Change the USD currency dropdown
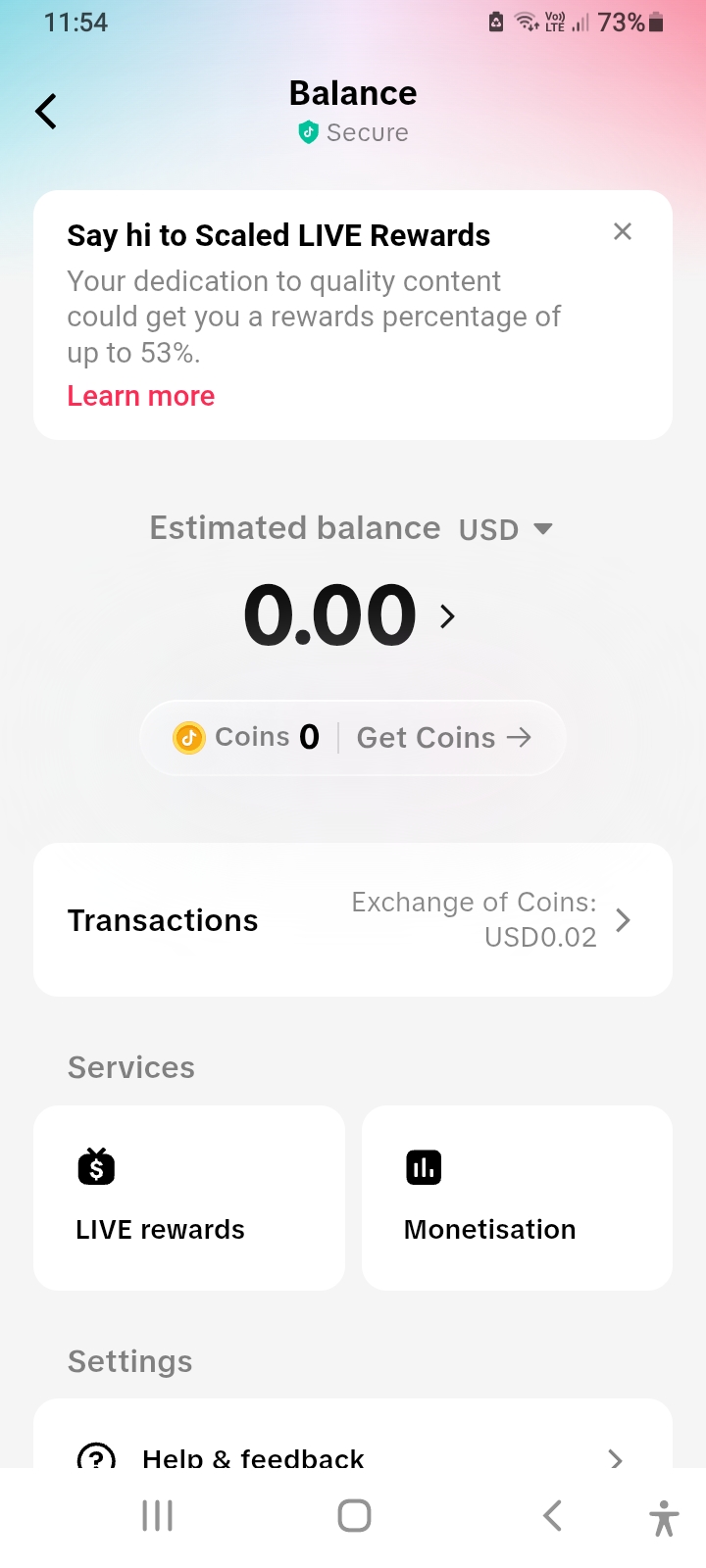The height and width of the screenshot is (1568, 706). pyautogui.click(x=505, y=529)
